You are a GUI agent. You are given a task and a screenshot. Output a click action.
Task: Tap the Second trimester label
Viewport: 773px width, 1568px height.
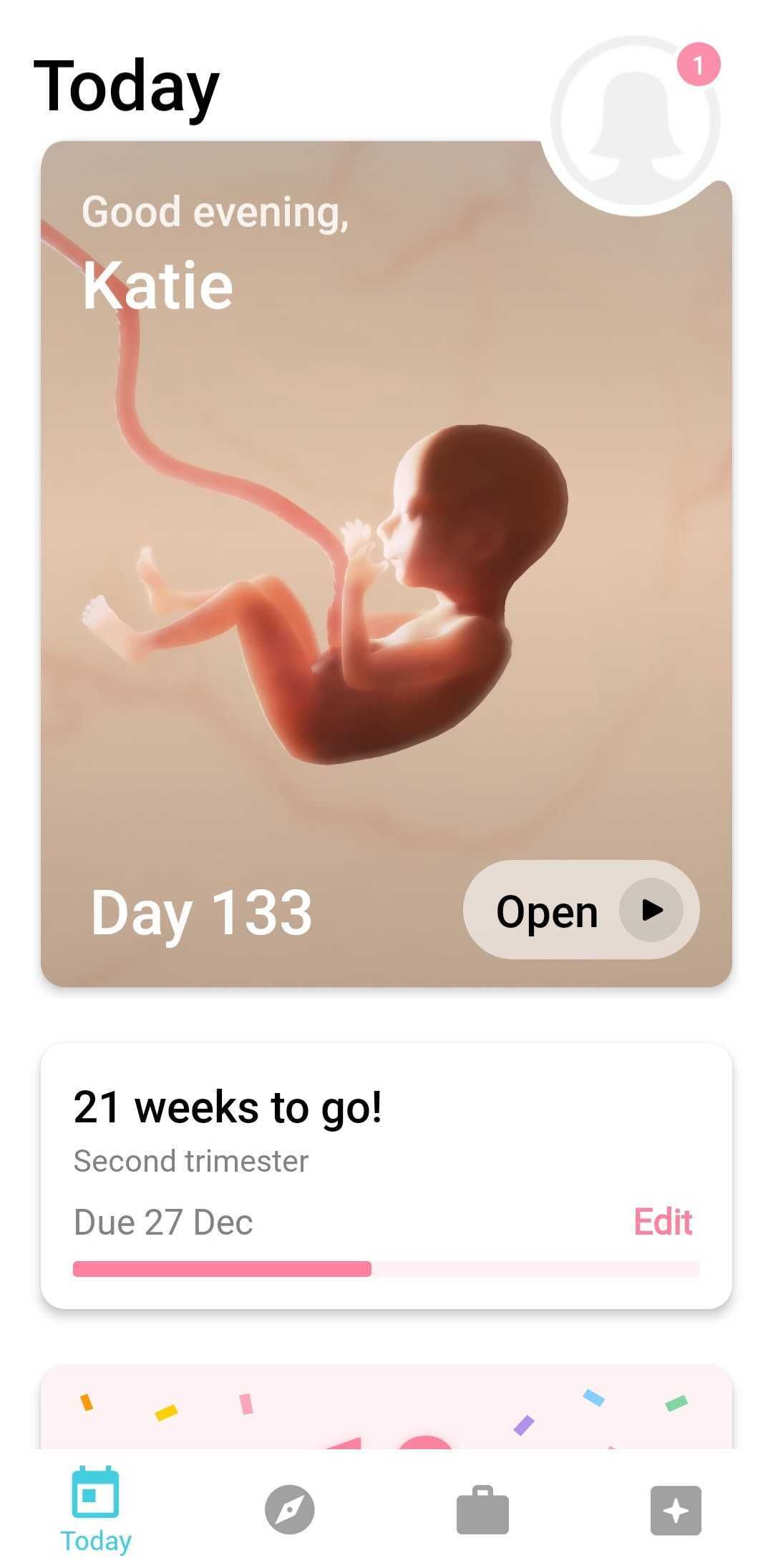191,1160
